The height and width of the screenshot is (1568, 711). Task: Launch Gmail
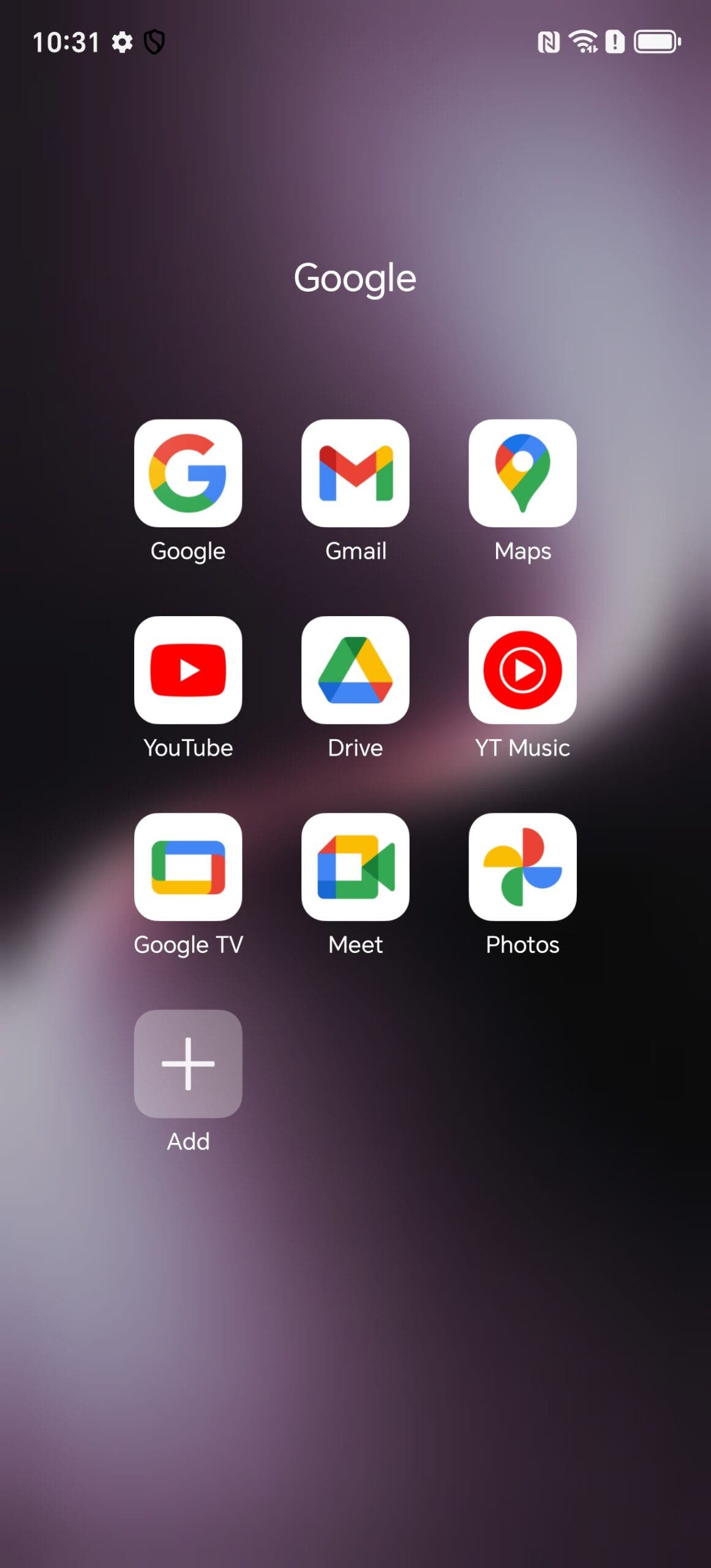355,473
